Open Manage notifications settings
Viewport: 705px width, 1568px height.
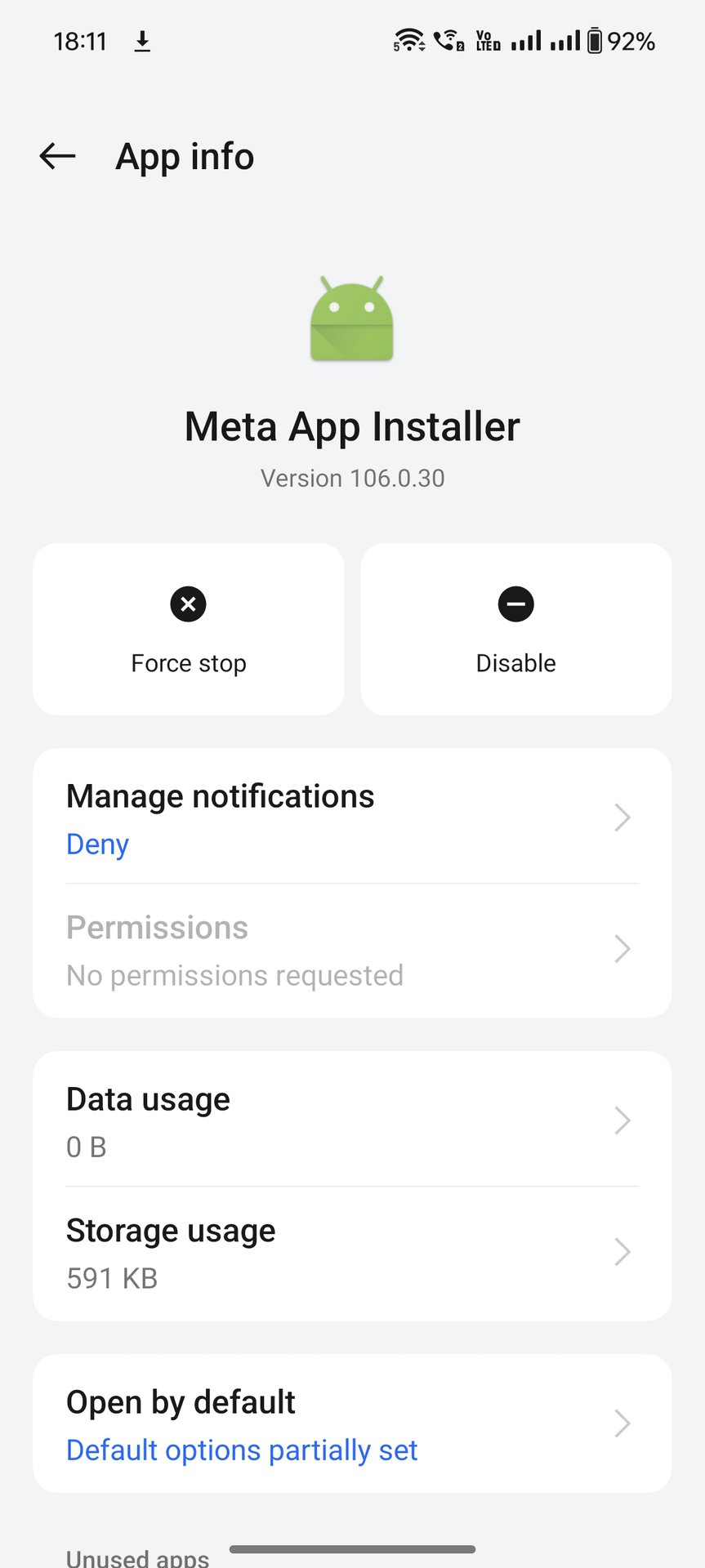[352, 817]
